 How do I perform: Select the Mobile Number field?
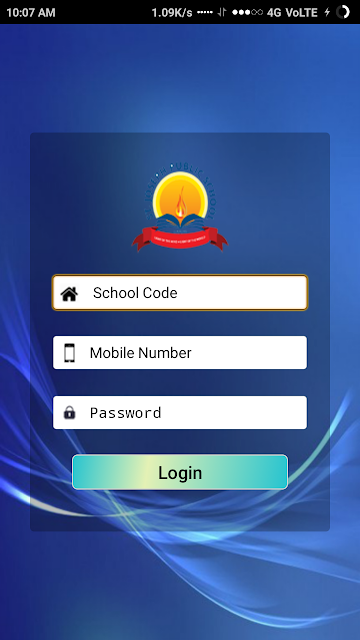(x=180, y=352)
